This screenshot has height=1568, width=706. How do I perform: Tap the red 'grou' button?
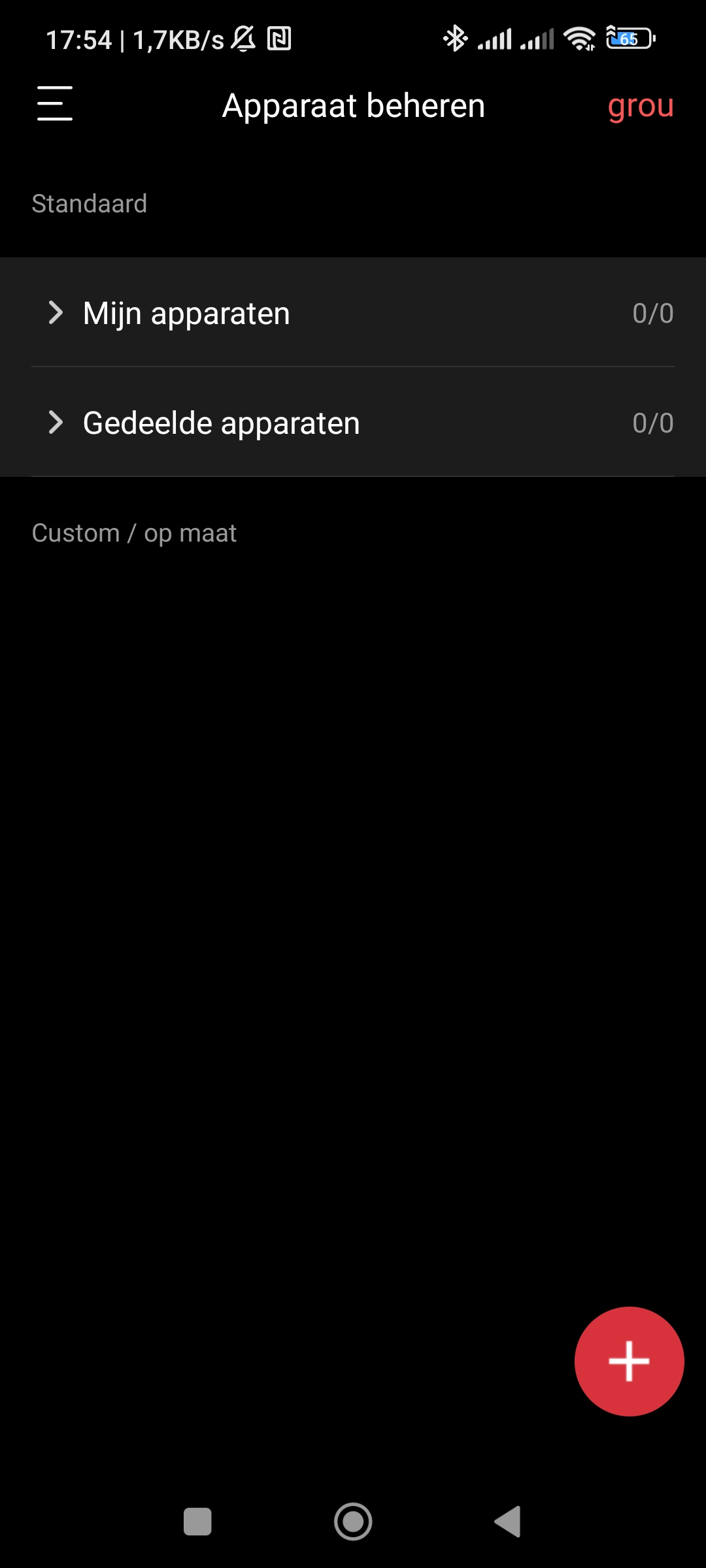pyautogui.click(x=640, y=106)
